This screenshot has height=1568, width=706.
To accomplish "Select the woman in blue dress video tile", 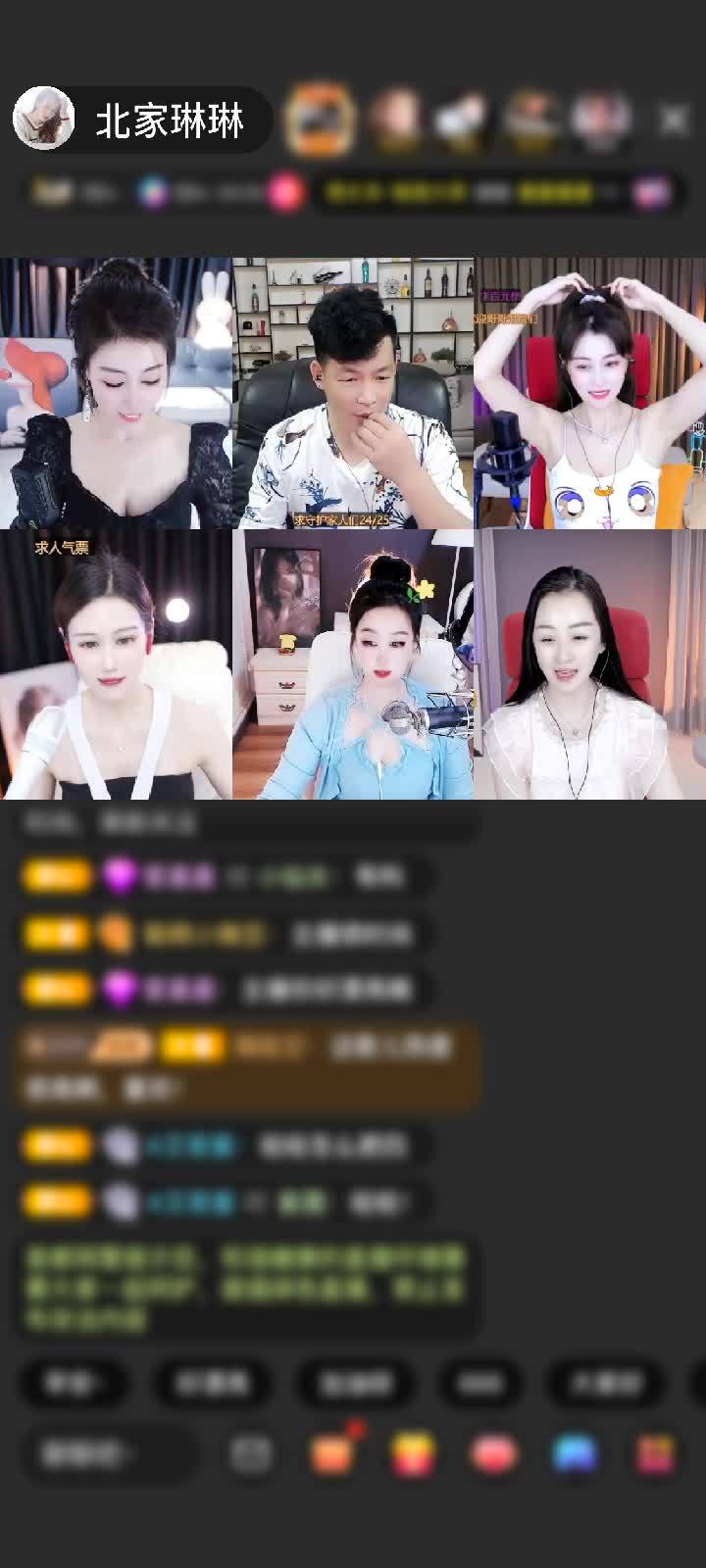I will click(353, 664).
